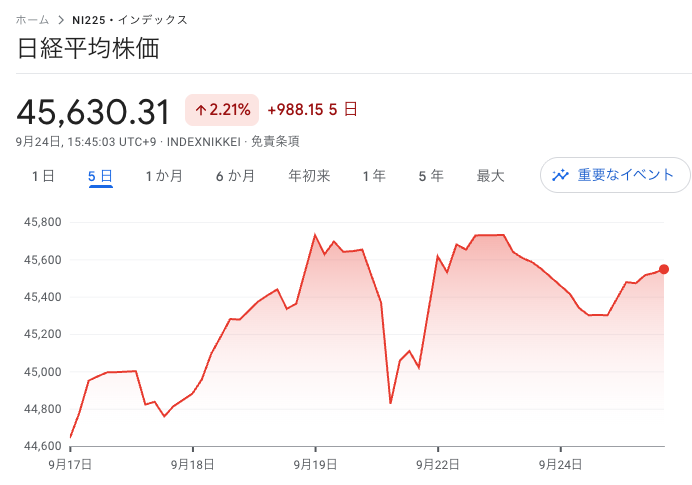Select the 5日 range tab

100,176
